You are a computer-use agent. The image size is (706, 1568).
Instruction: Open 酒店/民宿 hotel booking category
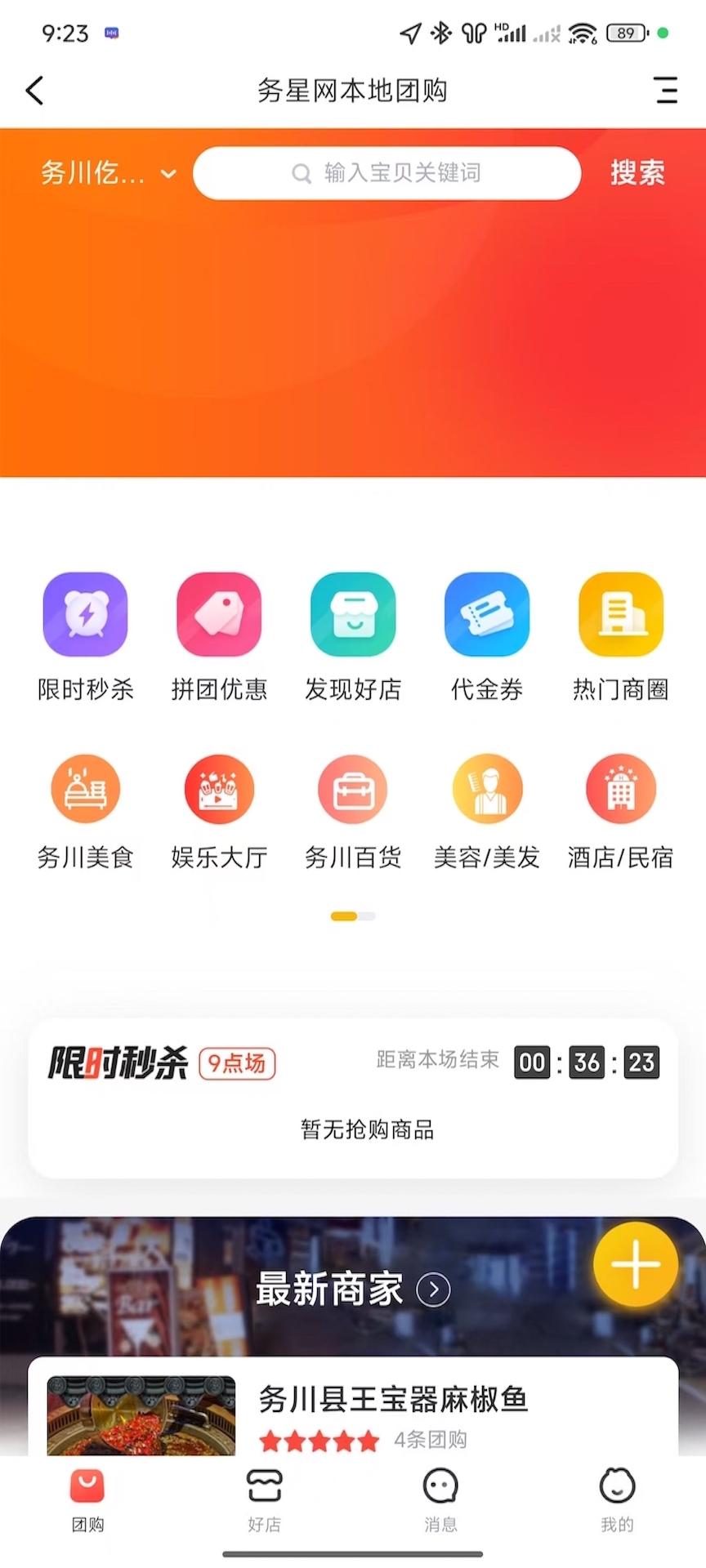pyautogui.click(x=620, y=808)
